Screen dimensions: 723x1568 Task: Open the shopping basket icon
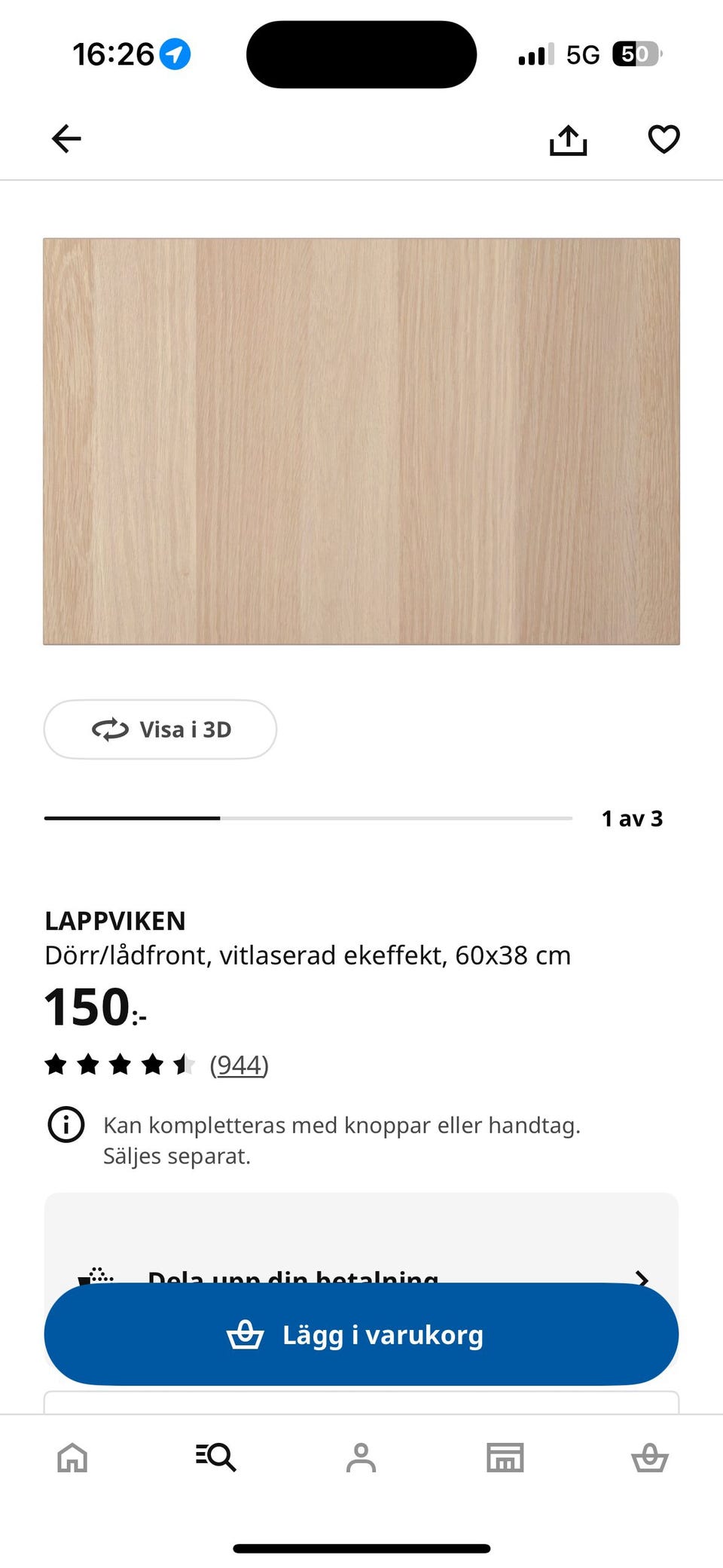(649, 1456)
